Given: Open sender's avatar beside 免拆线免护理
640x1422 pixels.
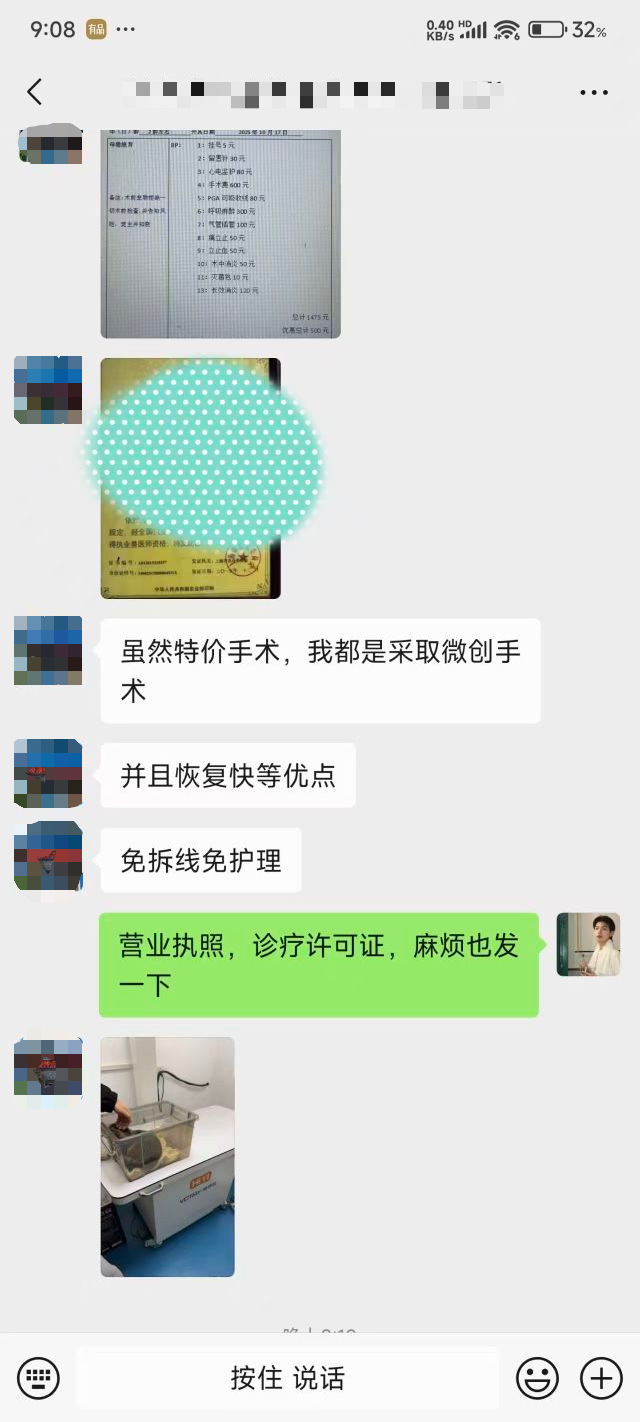Looking at the screenshot, I should pos(48,856).
